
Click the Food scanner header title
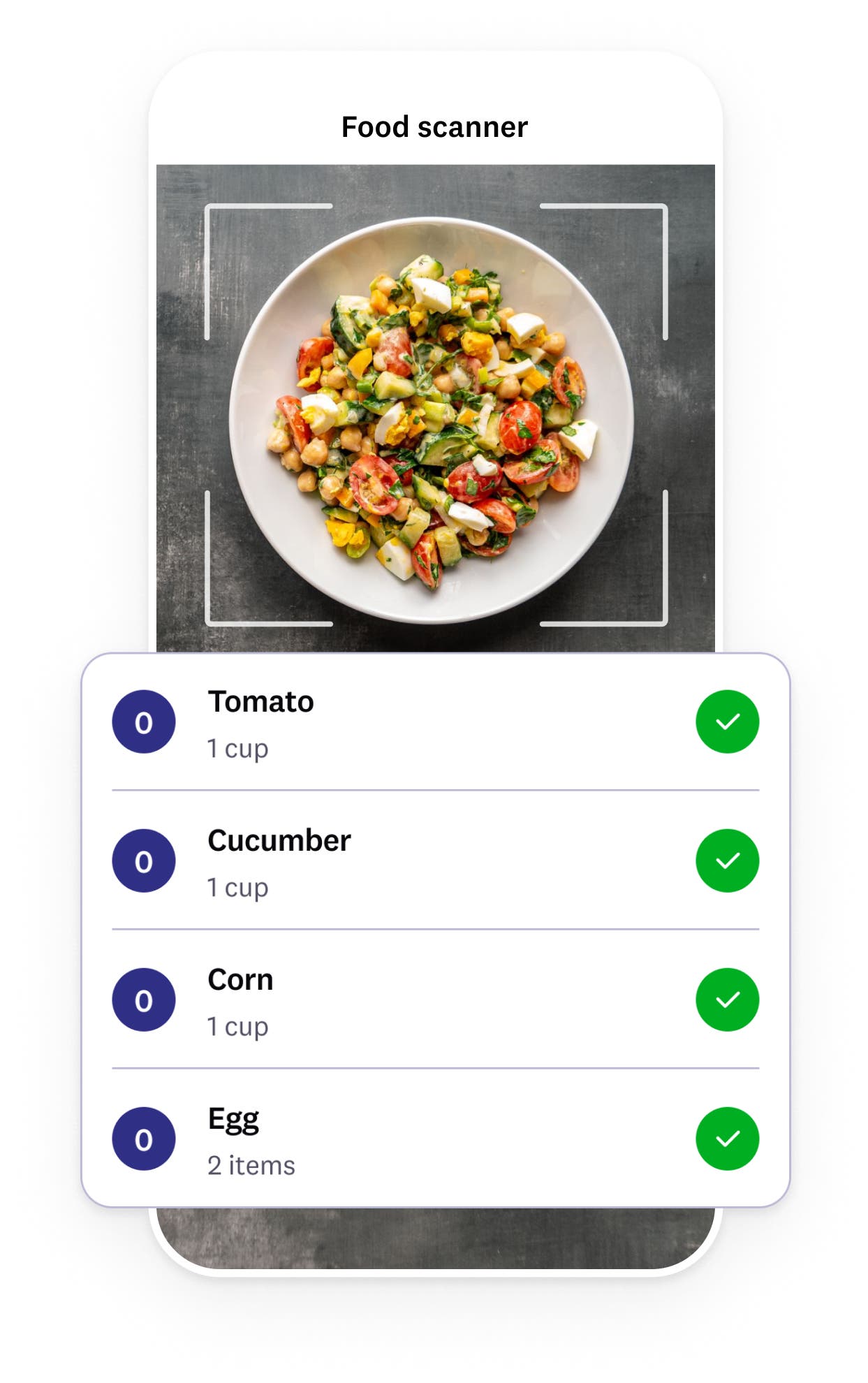point(434,126)
